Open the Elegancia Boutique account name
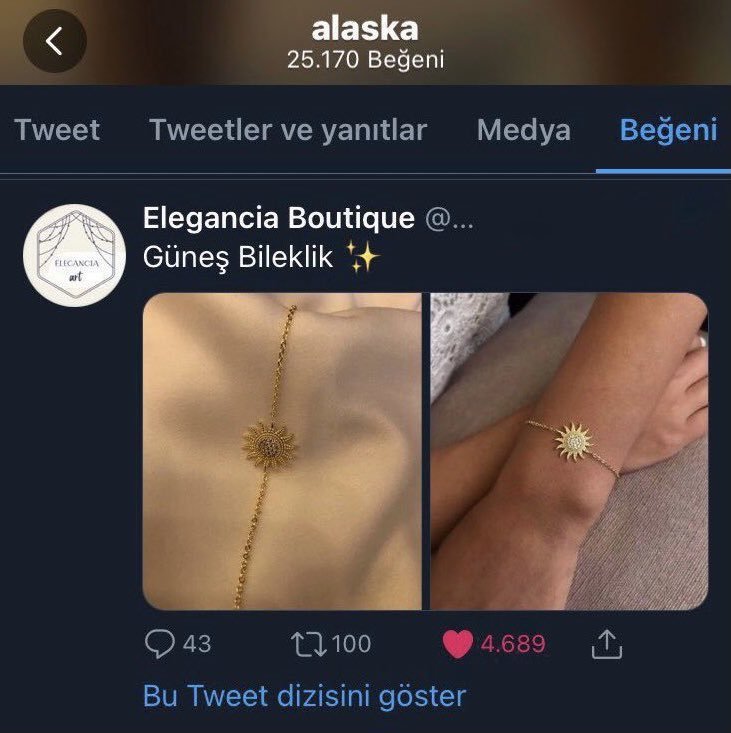This screenshot has height=733, width=731. (x=278, y=217)
